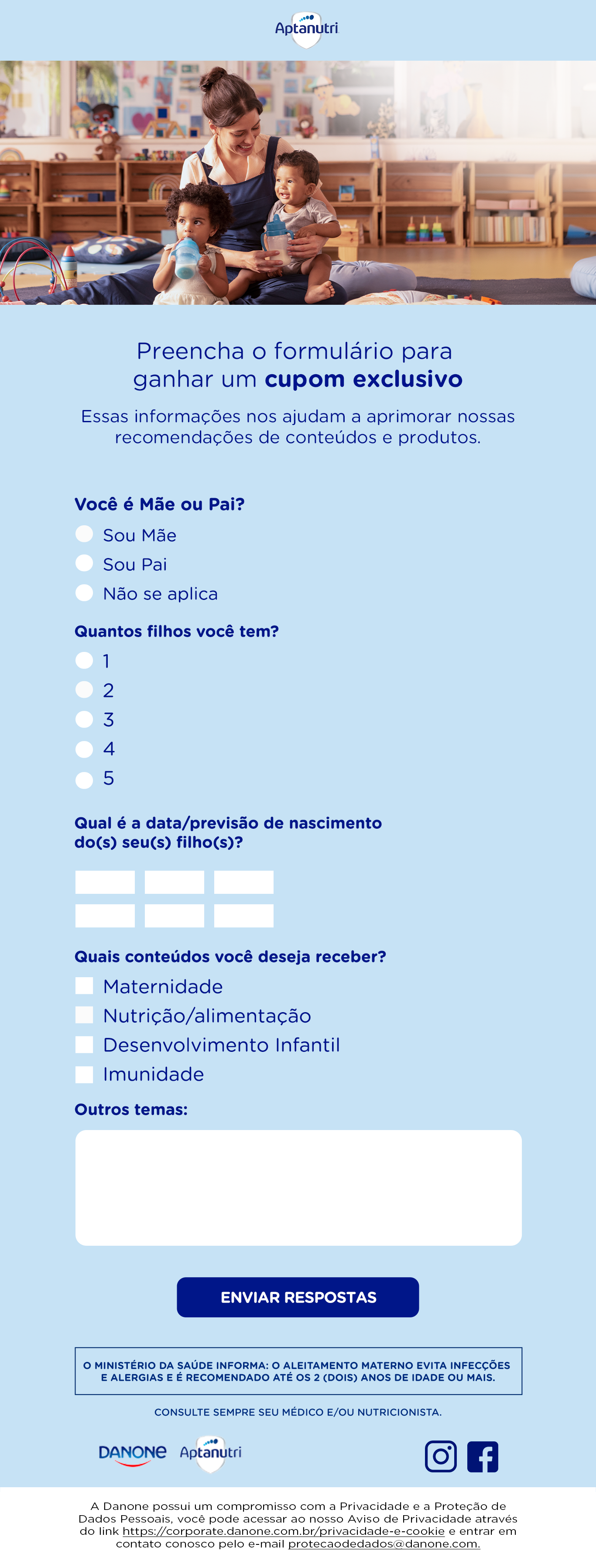
Task: Select 1 child
Action: (84, 661)
